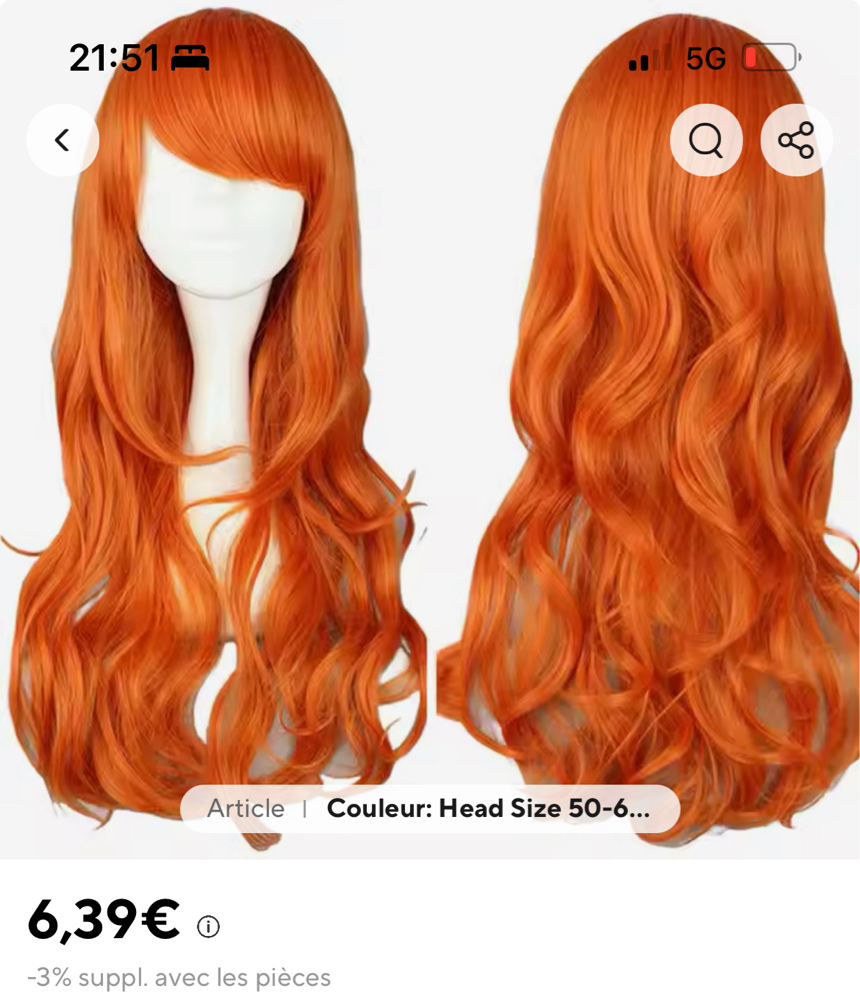
Task: Share this wig product
Action: tap(796, 140)
